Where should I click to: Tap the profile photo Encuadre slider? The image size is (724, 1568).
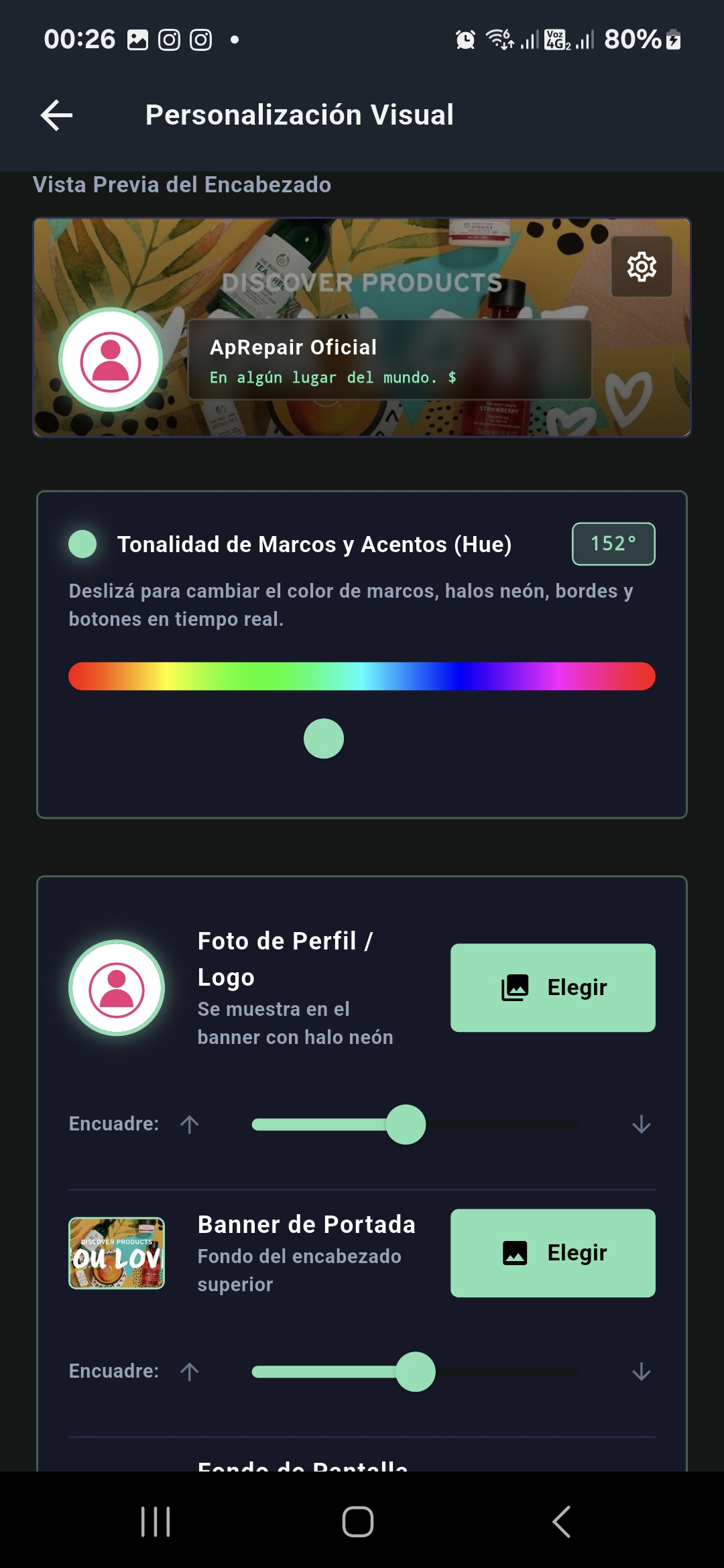point(416,1124)
